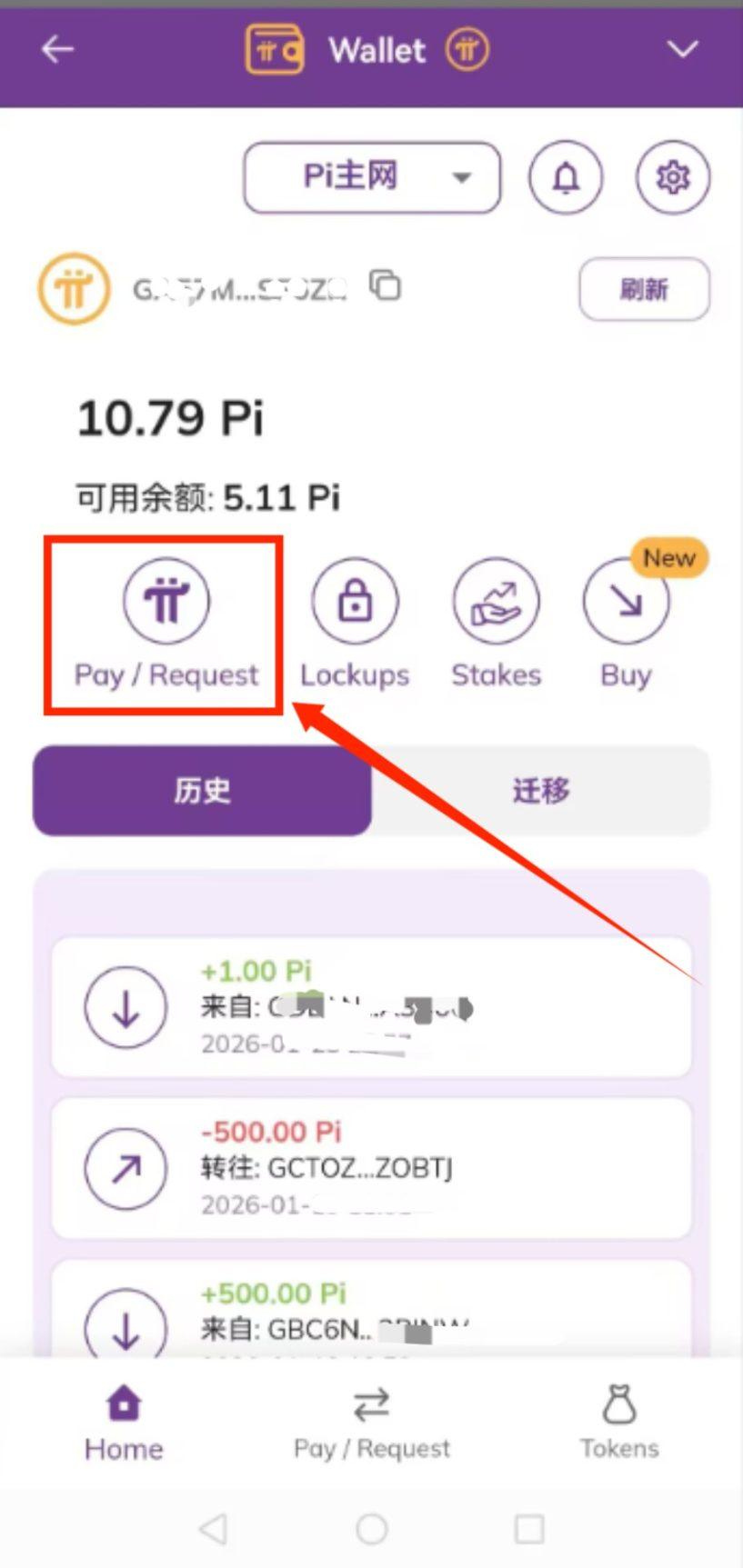Go back using the top-left arrow
Image resolution: width=743 pixels, height=1568 pixels.
[x=57, y=49]
